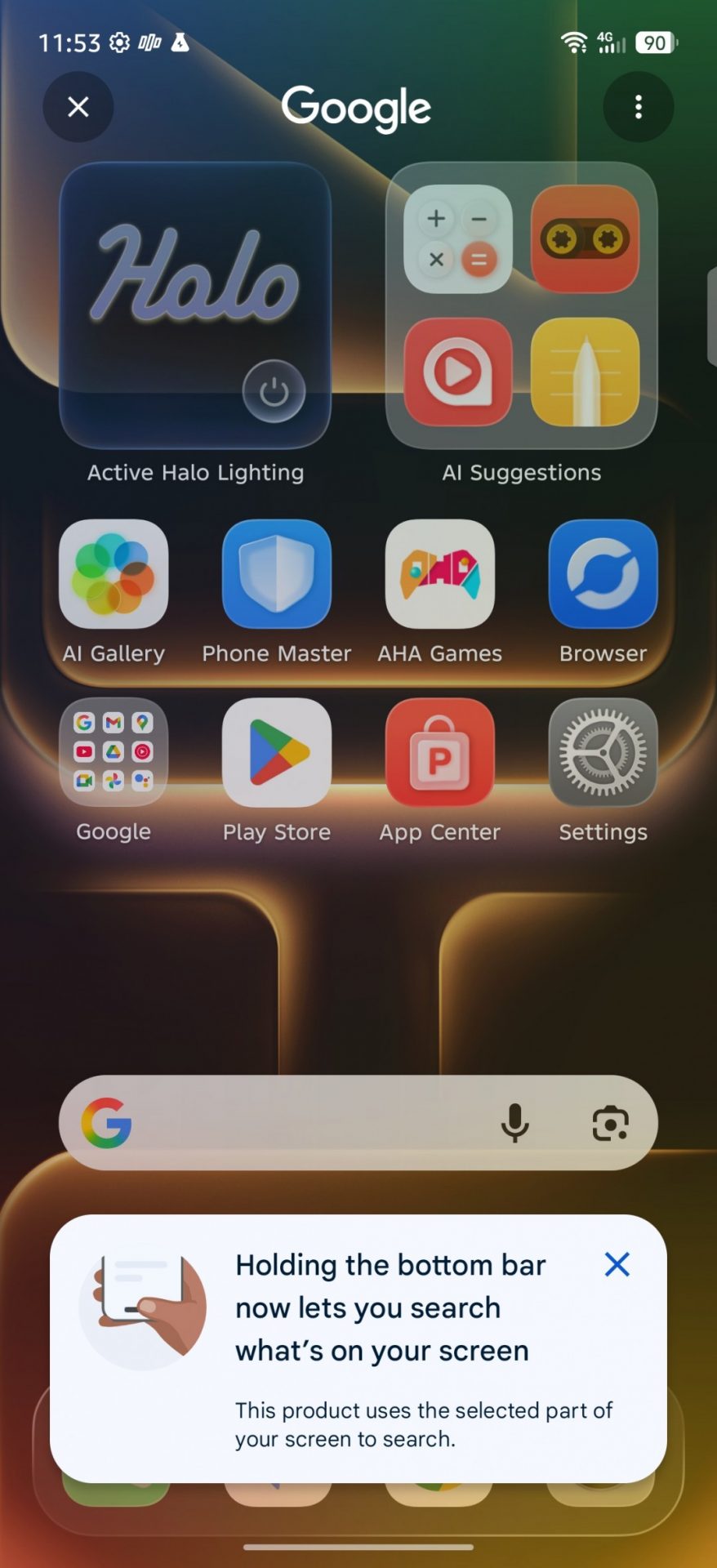Open AHA Games
The width and height of the screenshot is (717, 1568).
[x=440, y=574]
